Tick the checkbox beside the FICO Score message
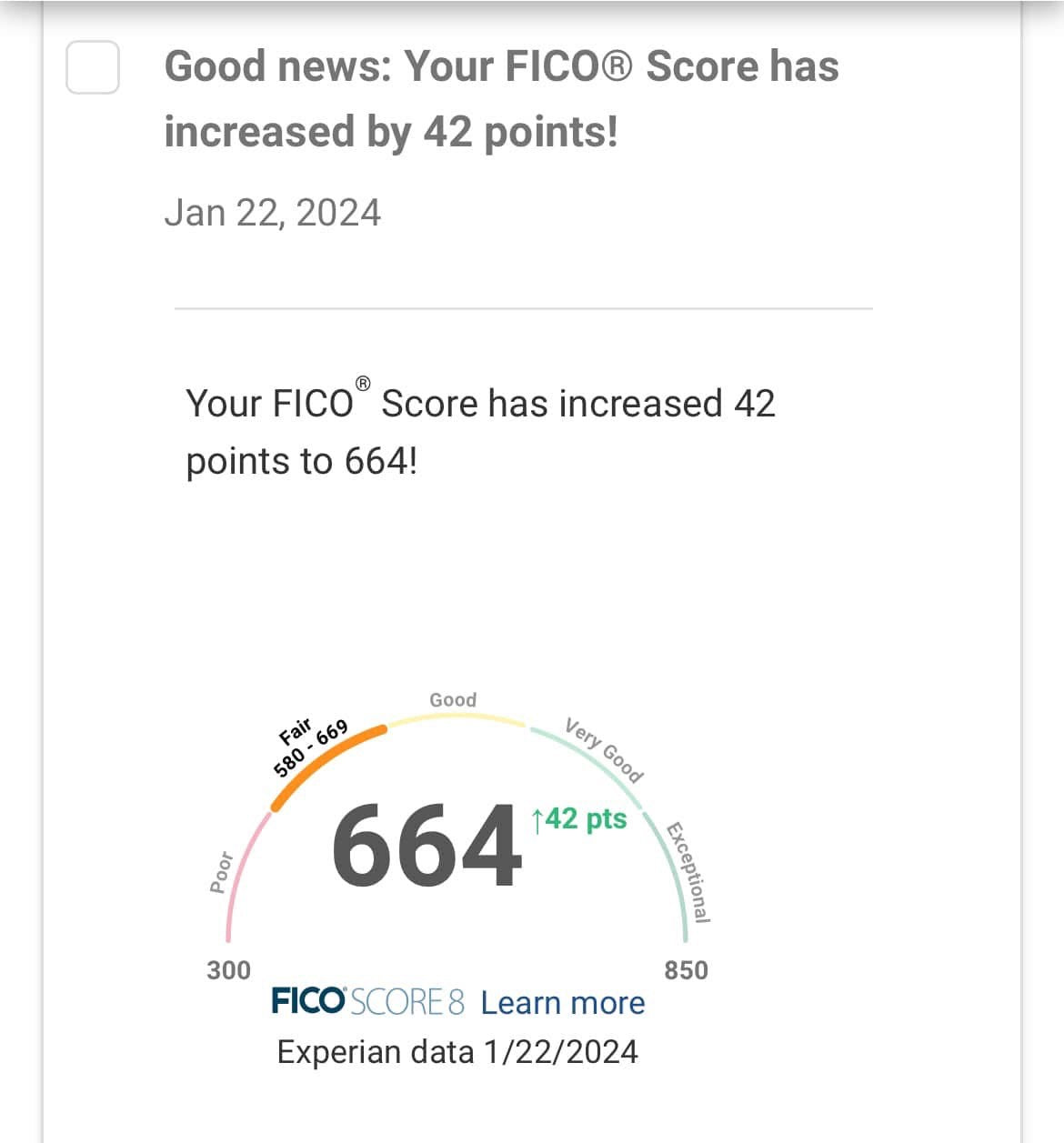Viewport: 1064px width, 1143px height. click(x=93, y=67)
